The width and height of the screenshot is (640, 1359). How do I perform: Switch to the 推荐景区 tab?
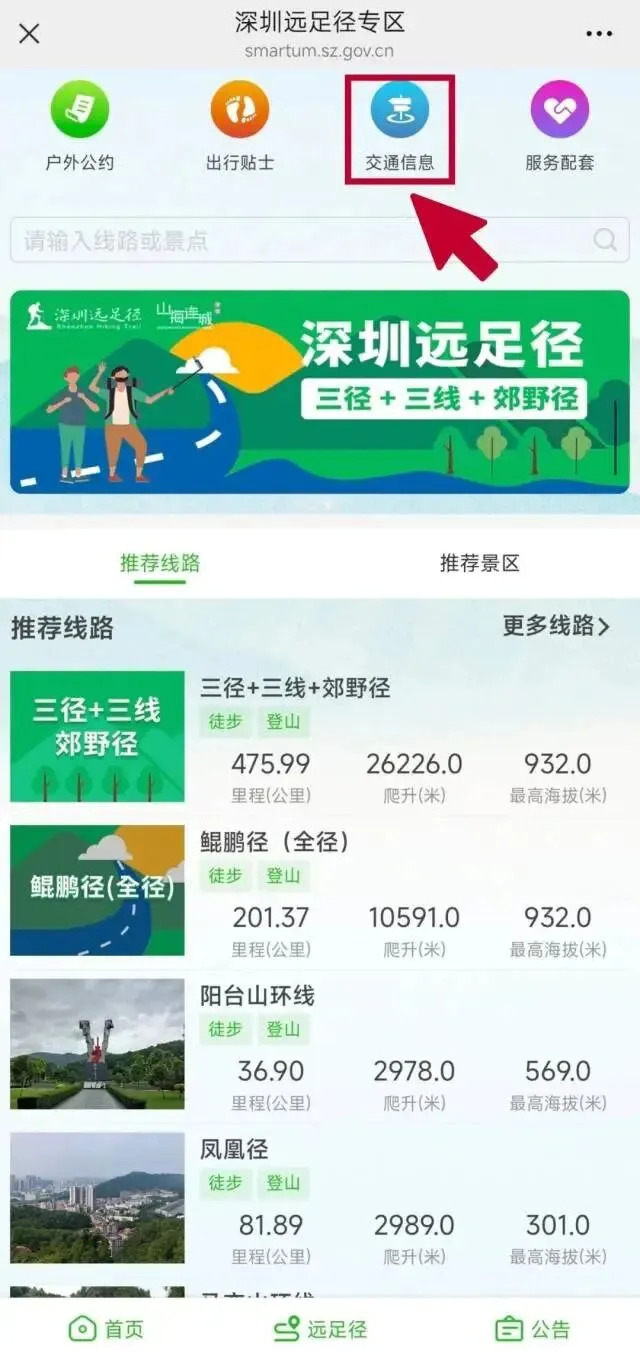(480, 563)
